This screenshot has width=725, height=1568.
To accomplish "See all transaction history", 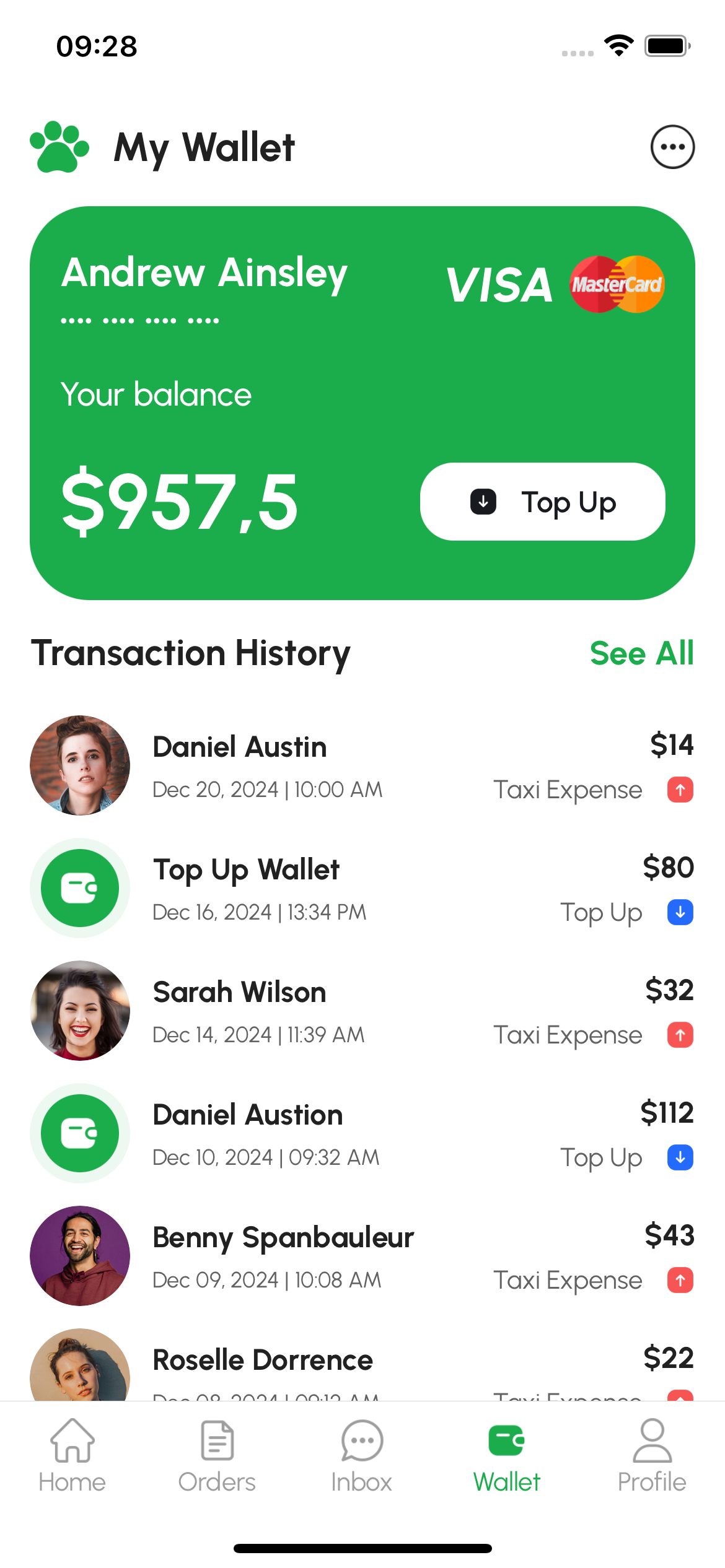I will [641, 653].
